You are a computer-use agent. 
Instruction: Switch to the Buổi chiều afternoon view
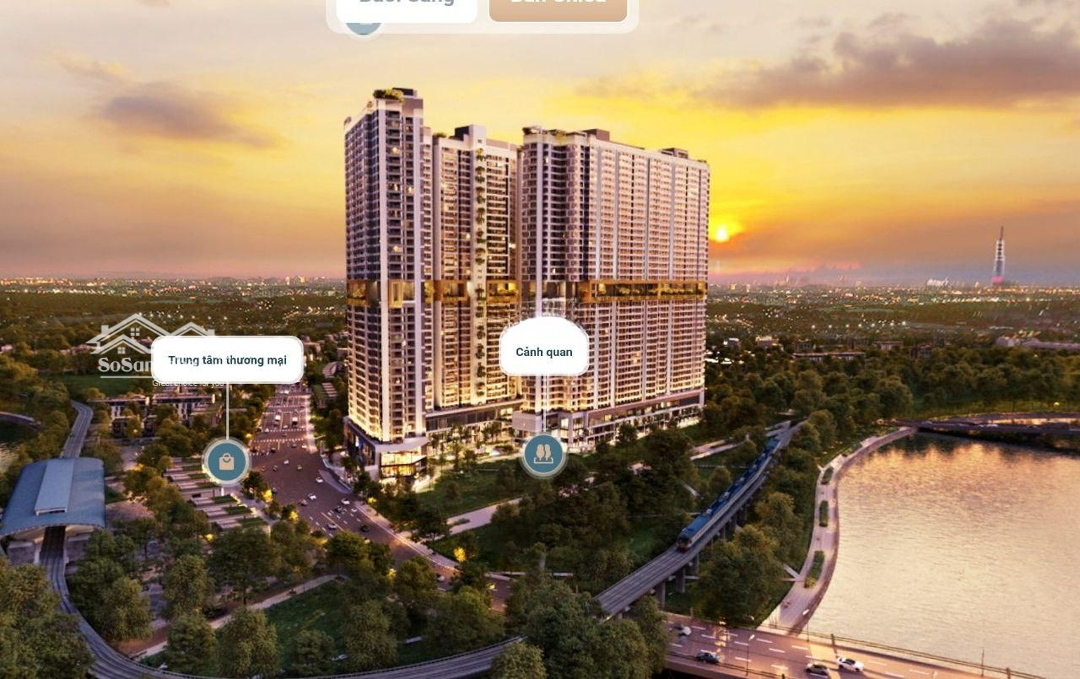coord(558,8)
